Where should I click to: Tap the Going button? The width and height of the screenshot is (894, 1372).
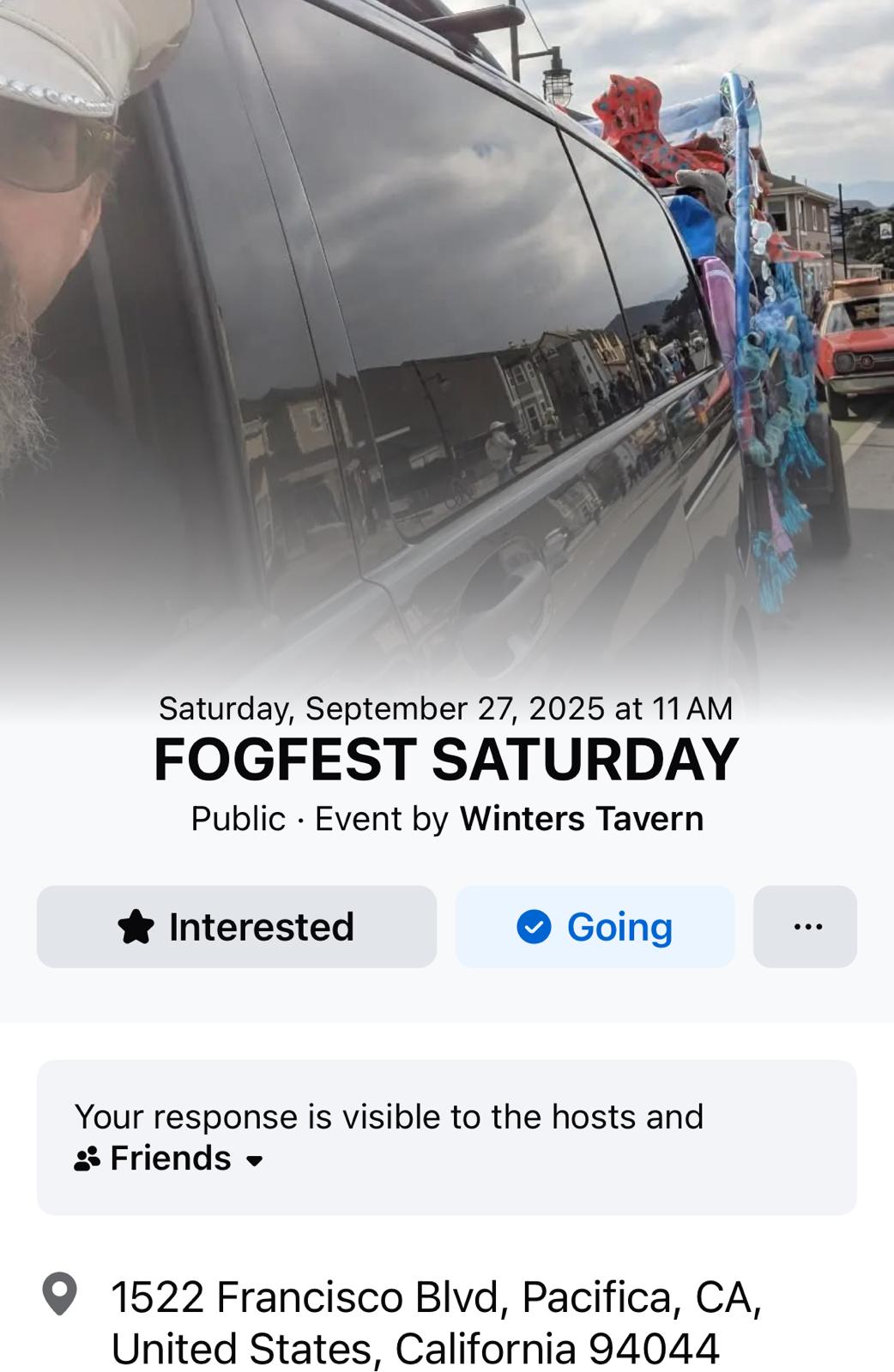[595, 927]
